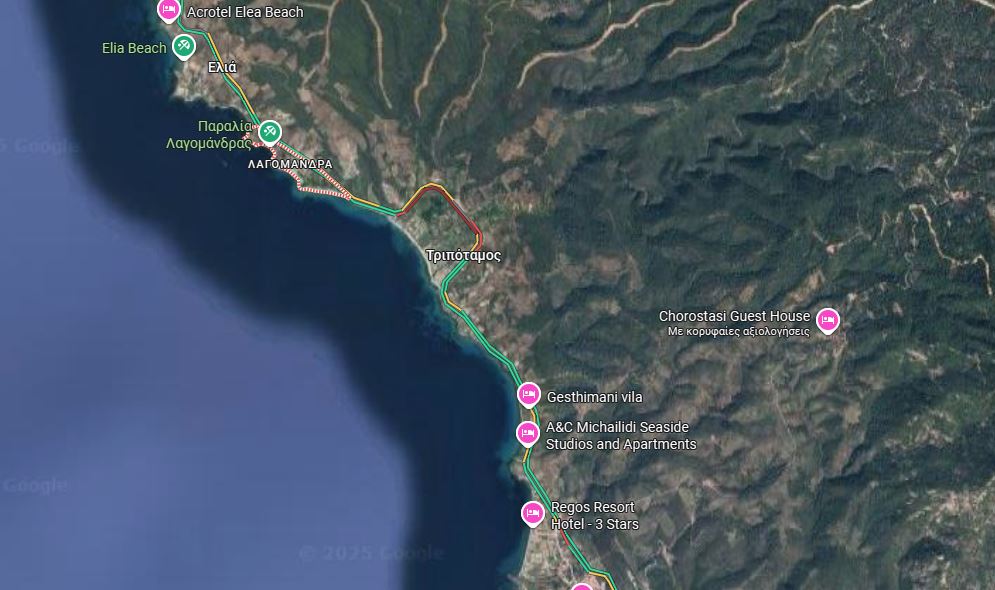The image size is (995, 590).
Task: Open the Acrotel Elea Beach hotel pin
Action: coord(168,10)
